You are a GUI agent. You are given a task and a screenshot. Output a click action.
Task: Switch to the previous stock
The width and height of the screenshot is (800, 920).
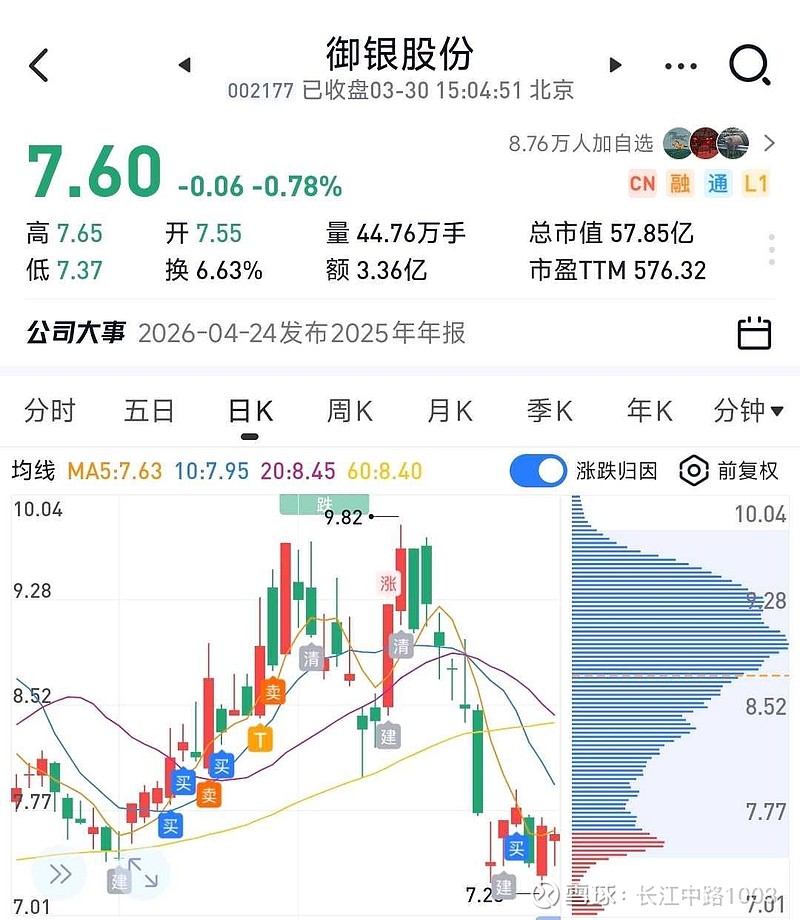[x=184, y=66]
